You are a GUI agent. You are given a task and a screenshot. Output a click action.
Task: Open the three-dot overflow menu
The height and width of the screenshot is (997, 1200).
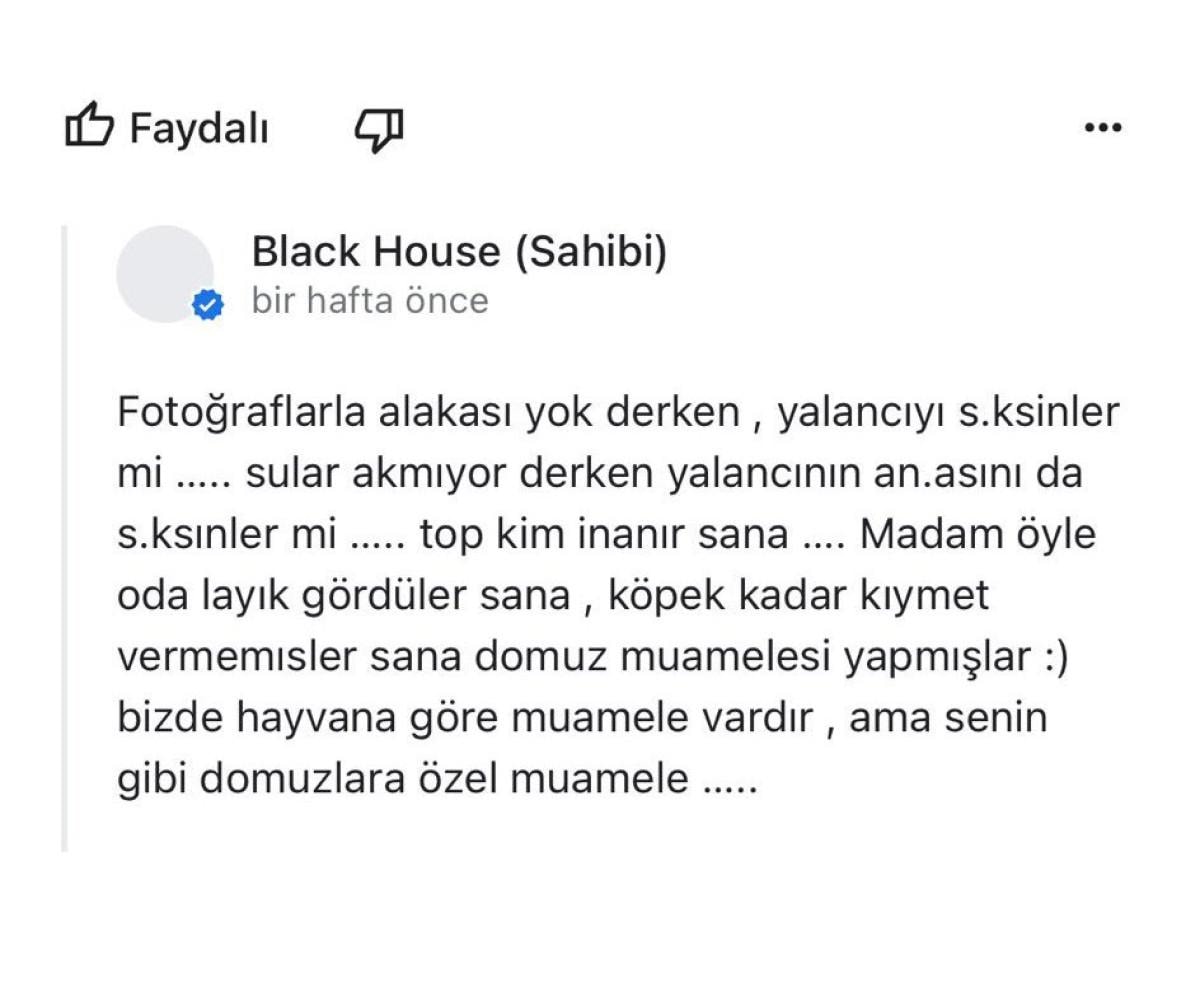pos(1103,128)
